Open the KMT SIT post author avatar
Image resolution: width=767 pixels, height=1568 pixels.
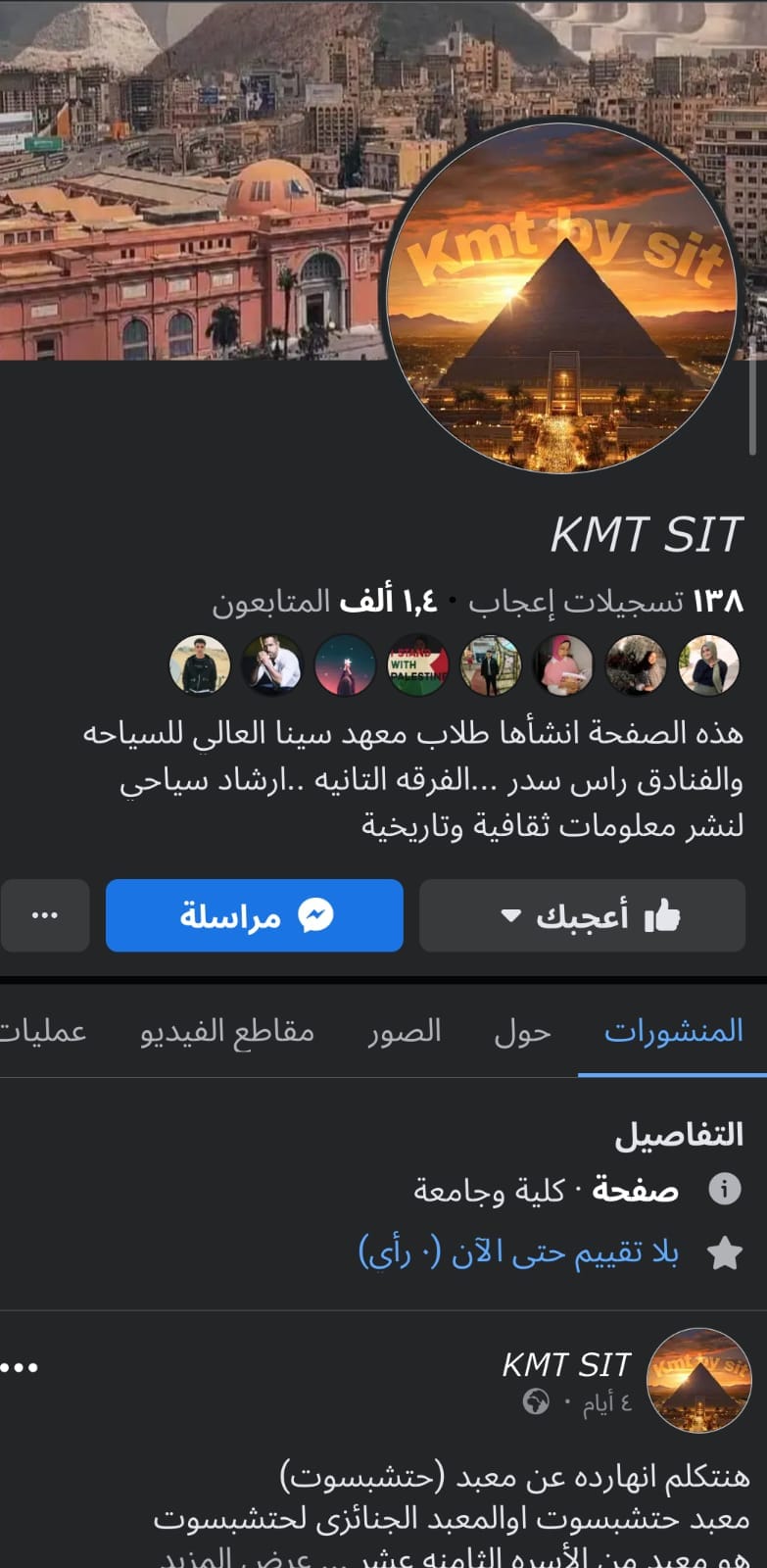tap(698, 1380)
